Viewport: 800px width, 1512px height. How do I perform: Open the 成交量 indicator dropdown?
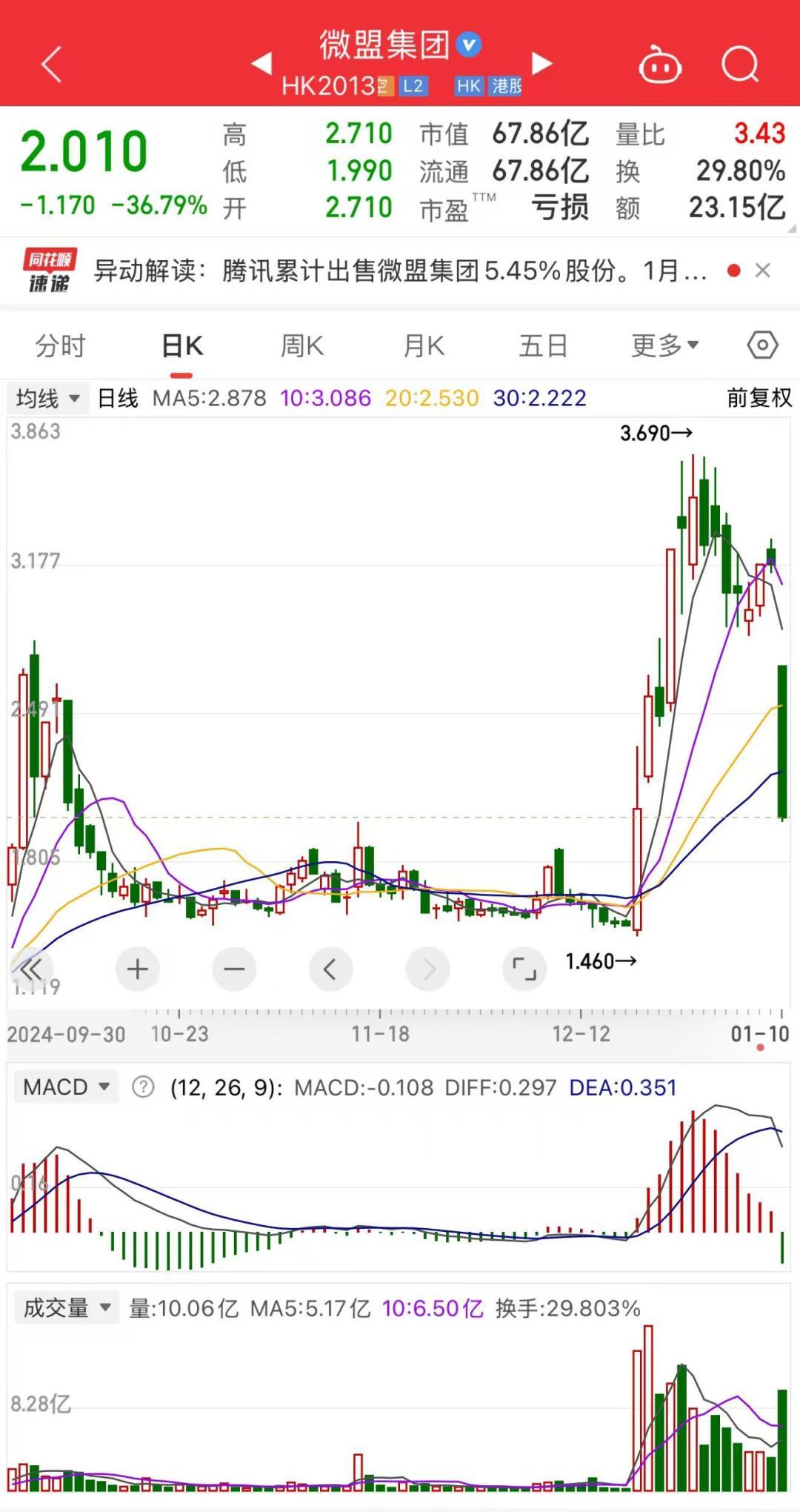(67, 1307)
